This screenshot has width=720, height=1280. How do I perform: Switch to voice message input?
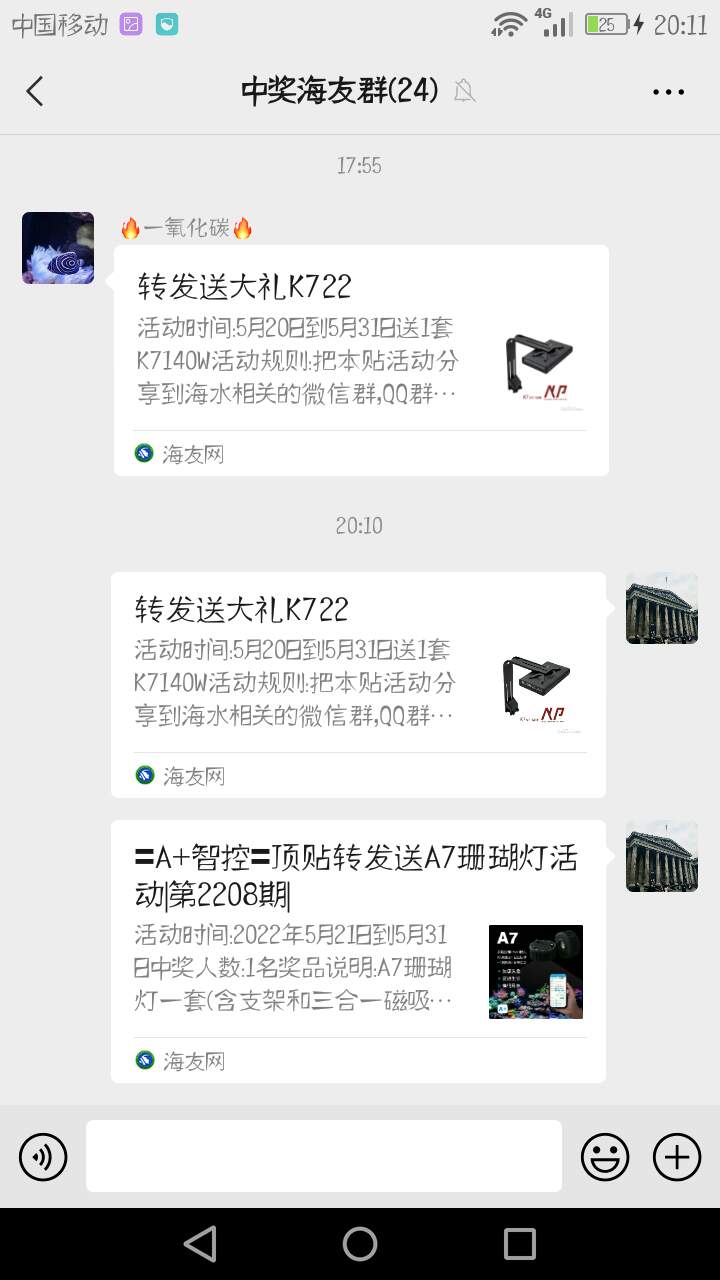[x=43, y=1157]
